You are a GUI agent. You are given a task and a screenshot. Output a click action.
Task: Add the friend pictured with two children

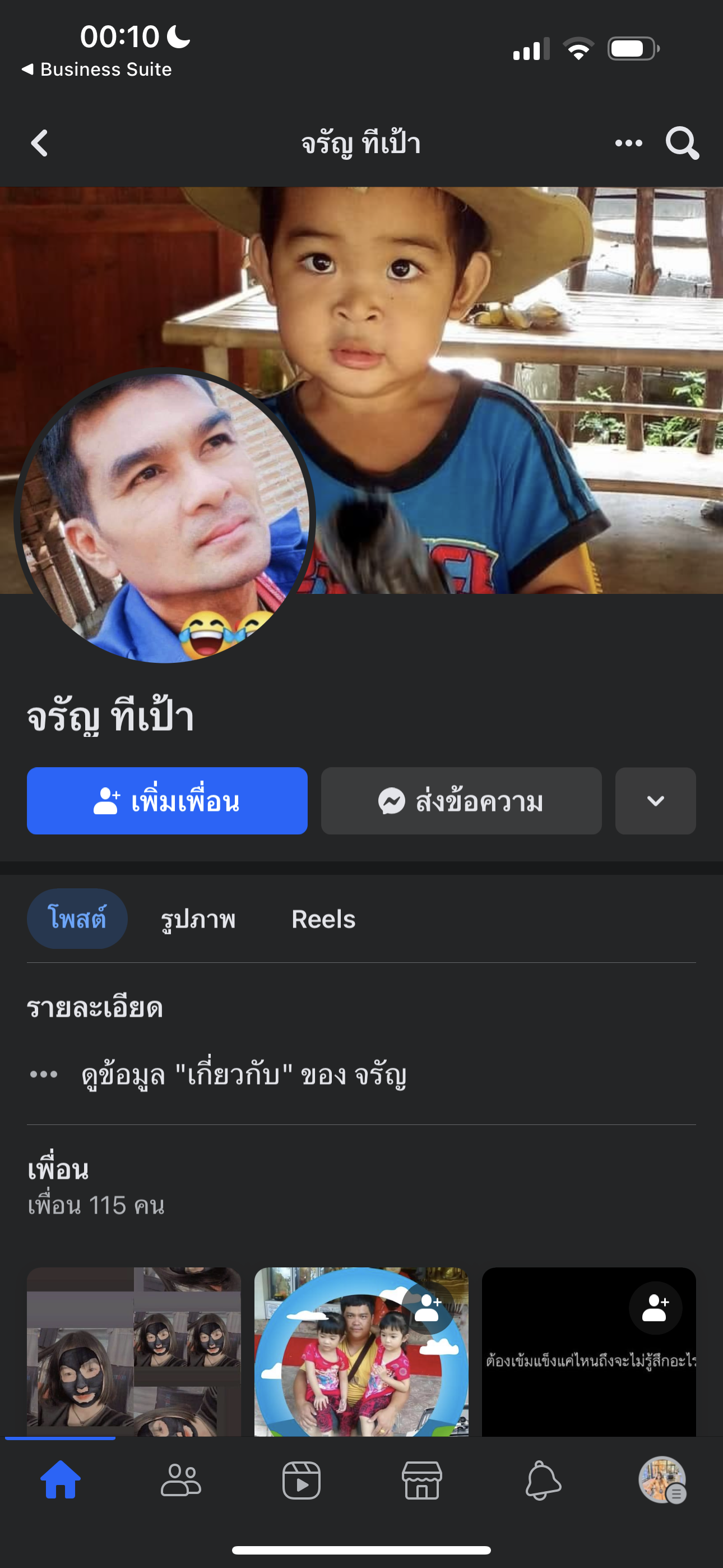coord(427,1307)
